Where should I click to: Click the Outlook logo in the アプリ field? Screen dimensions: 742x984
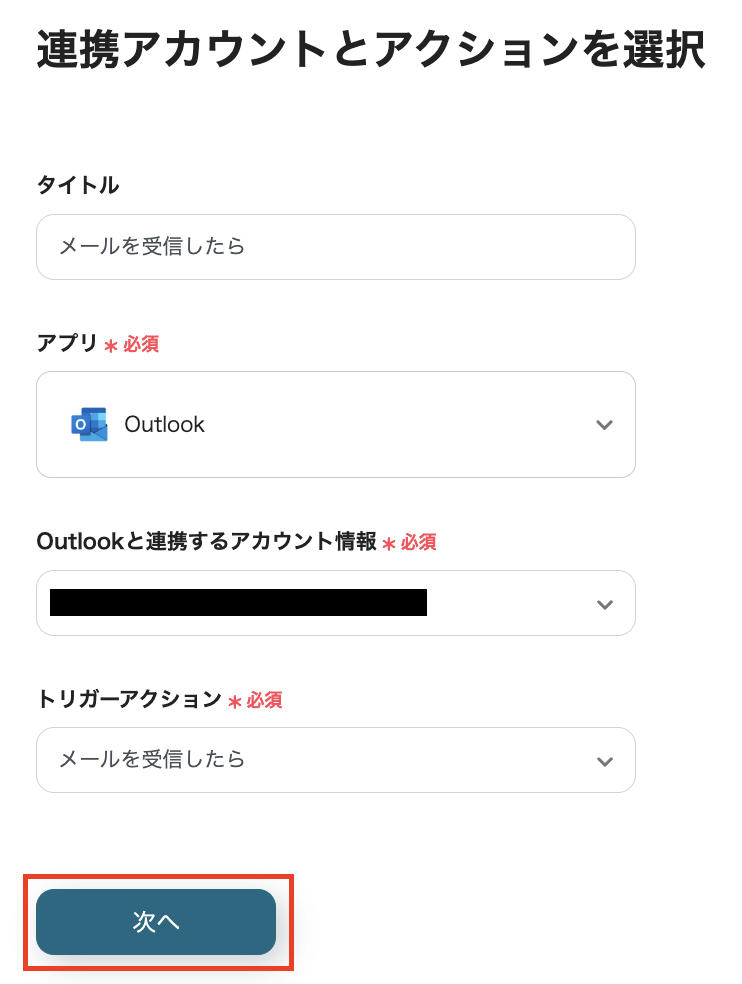pos(88,424)
